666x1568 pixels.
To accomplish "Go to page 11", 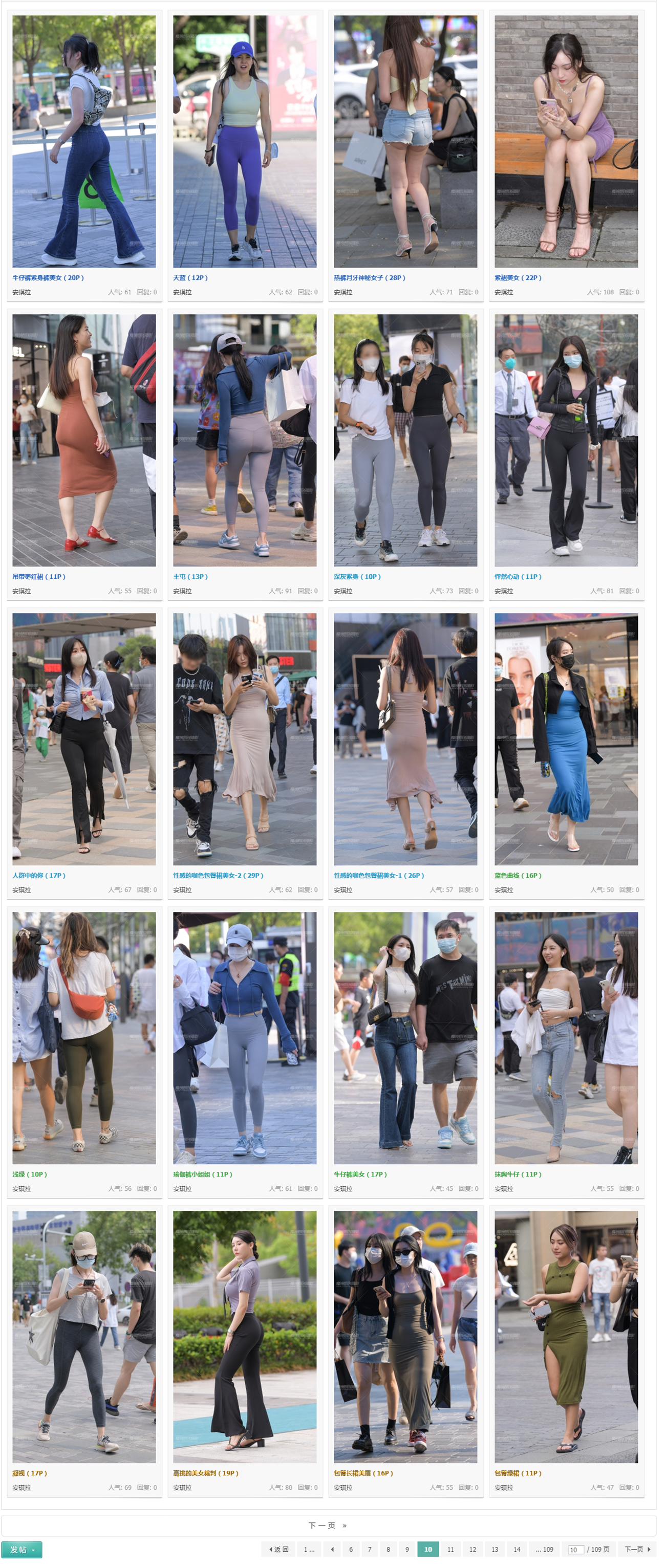I will [450, 1549].
